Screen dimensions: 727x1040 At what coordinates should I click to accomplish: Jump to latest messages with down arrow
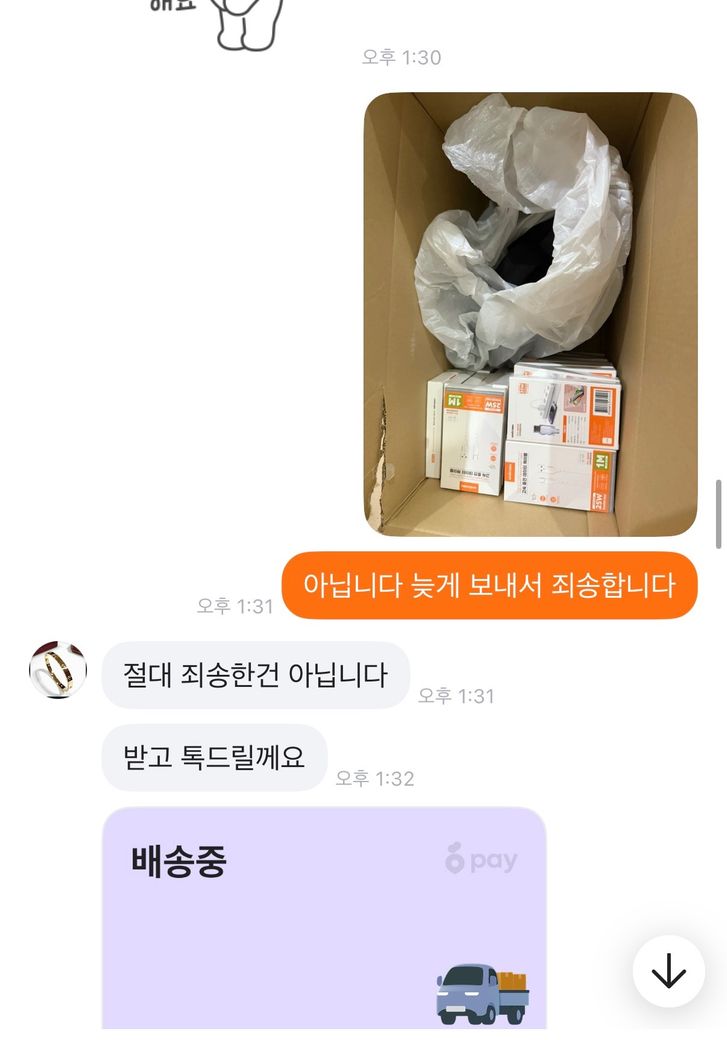[668, 971]
